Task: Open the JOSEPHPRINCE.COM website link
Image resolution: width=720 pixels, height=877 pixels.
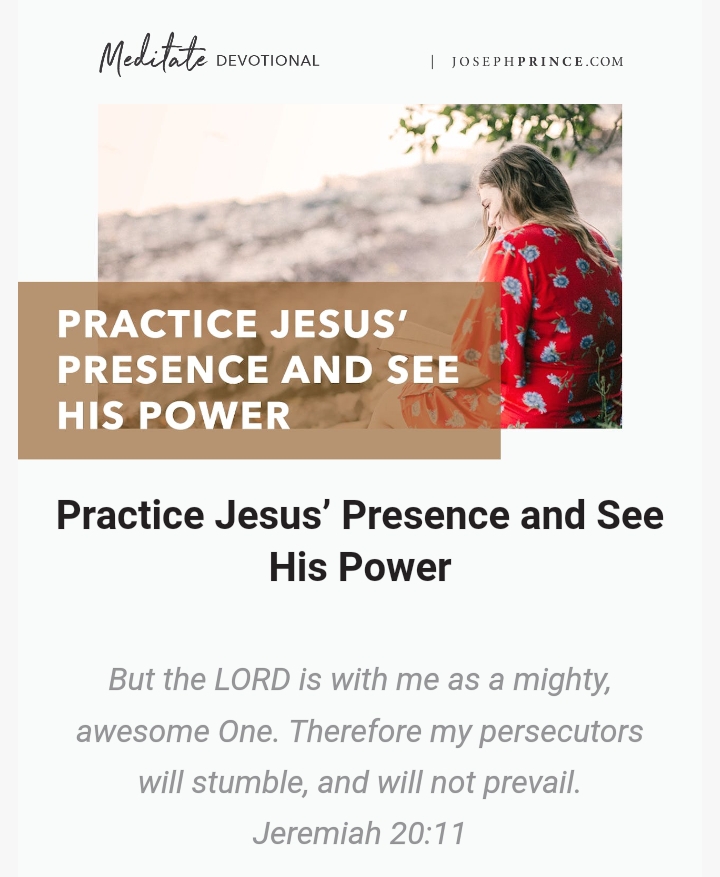Action: pyautogui.click(x=537, y=62)
